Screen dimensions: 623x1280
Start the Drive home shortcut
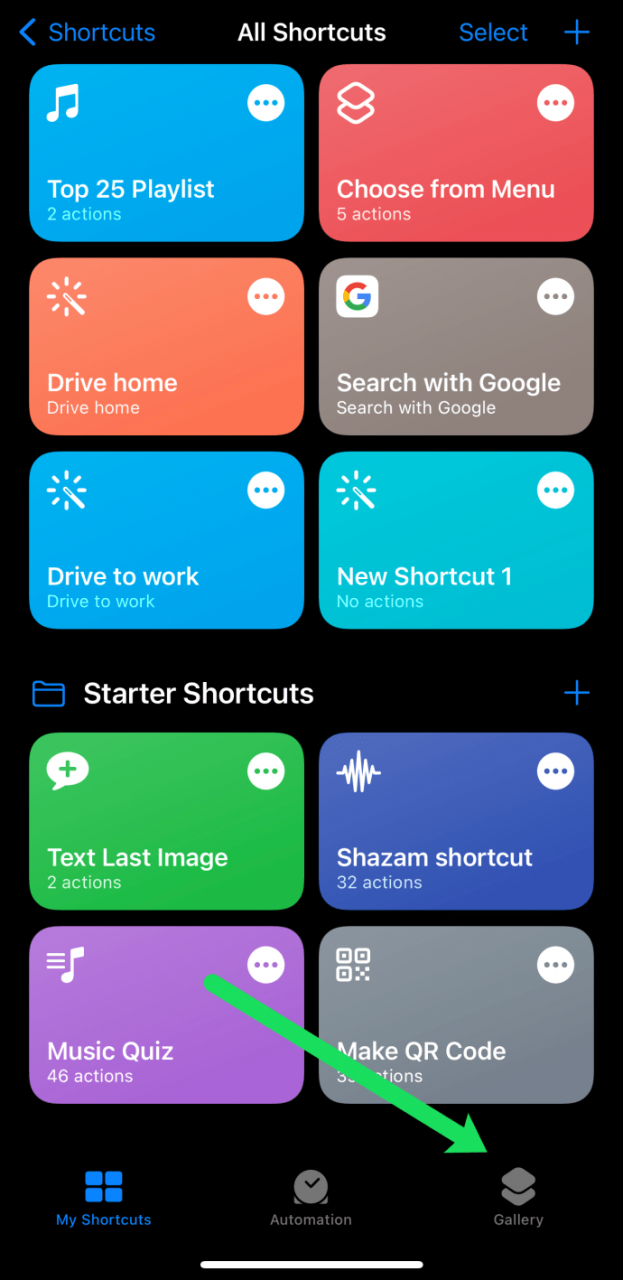(x=140, y=375)
